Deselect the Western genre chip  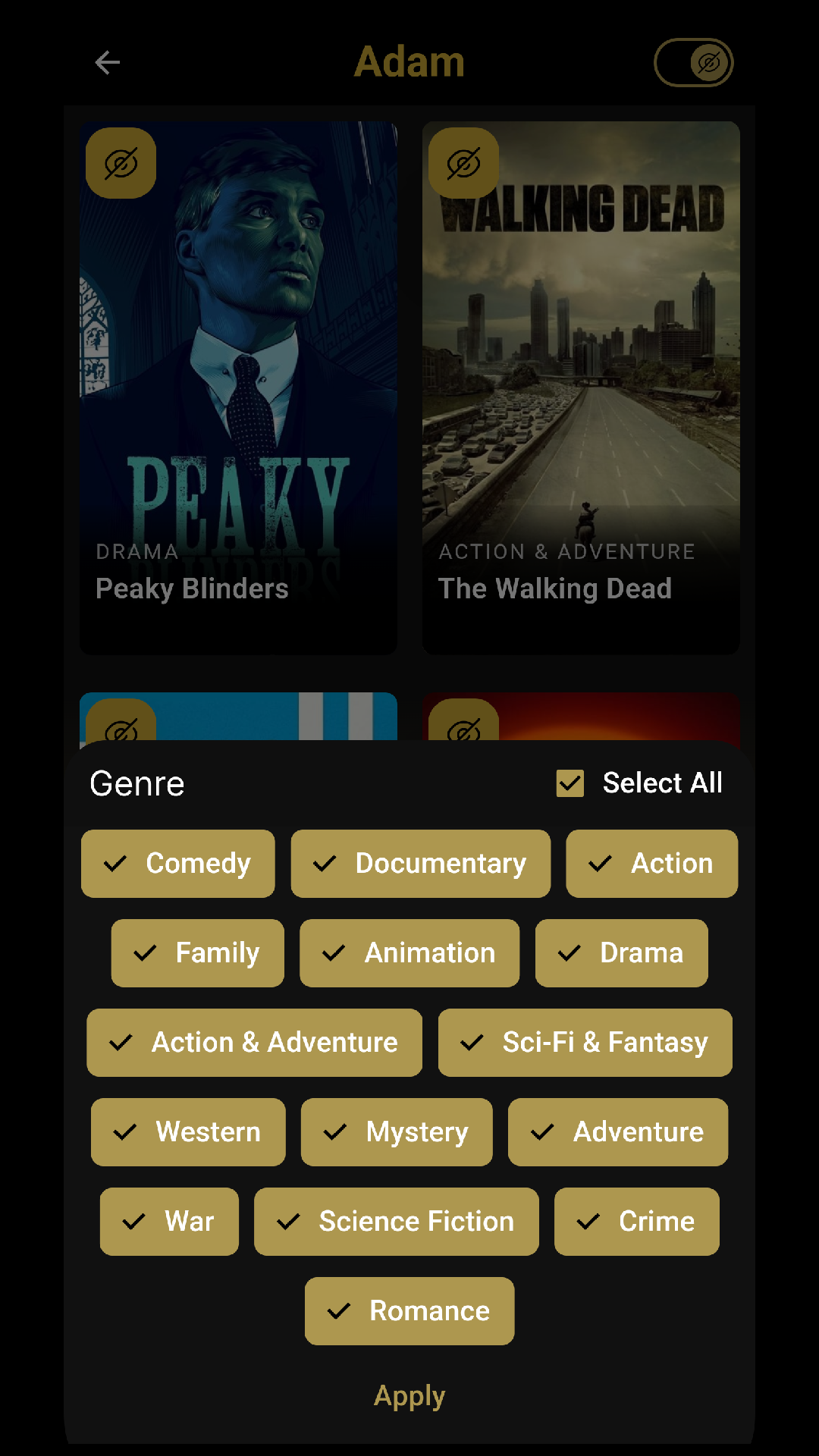coord(188,1132)
